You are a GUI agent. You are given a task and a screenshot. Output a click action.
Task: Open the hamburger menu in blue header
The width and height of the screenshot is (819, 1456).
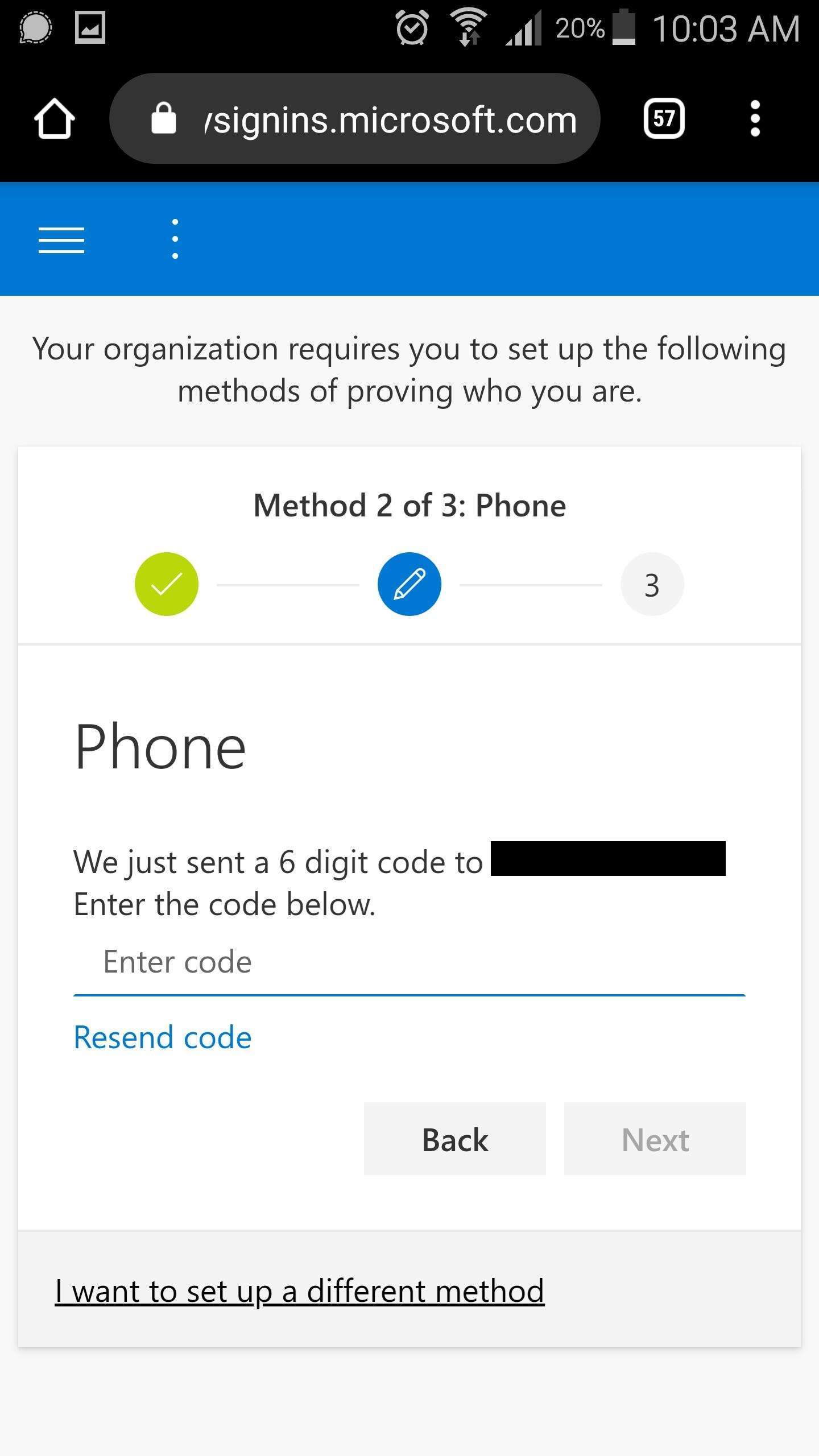pos(61,239)
